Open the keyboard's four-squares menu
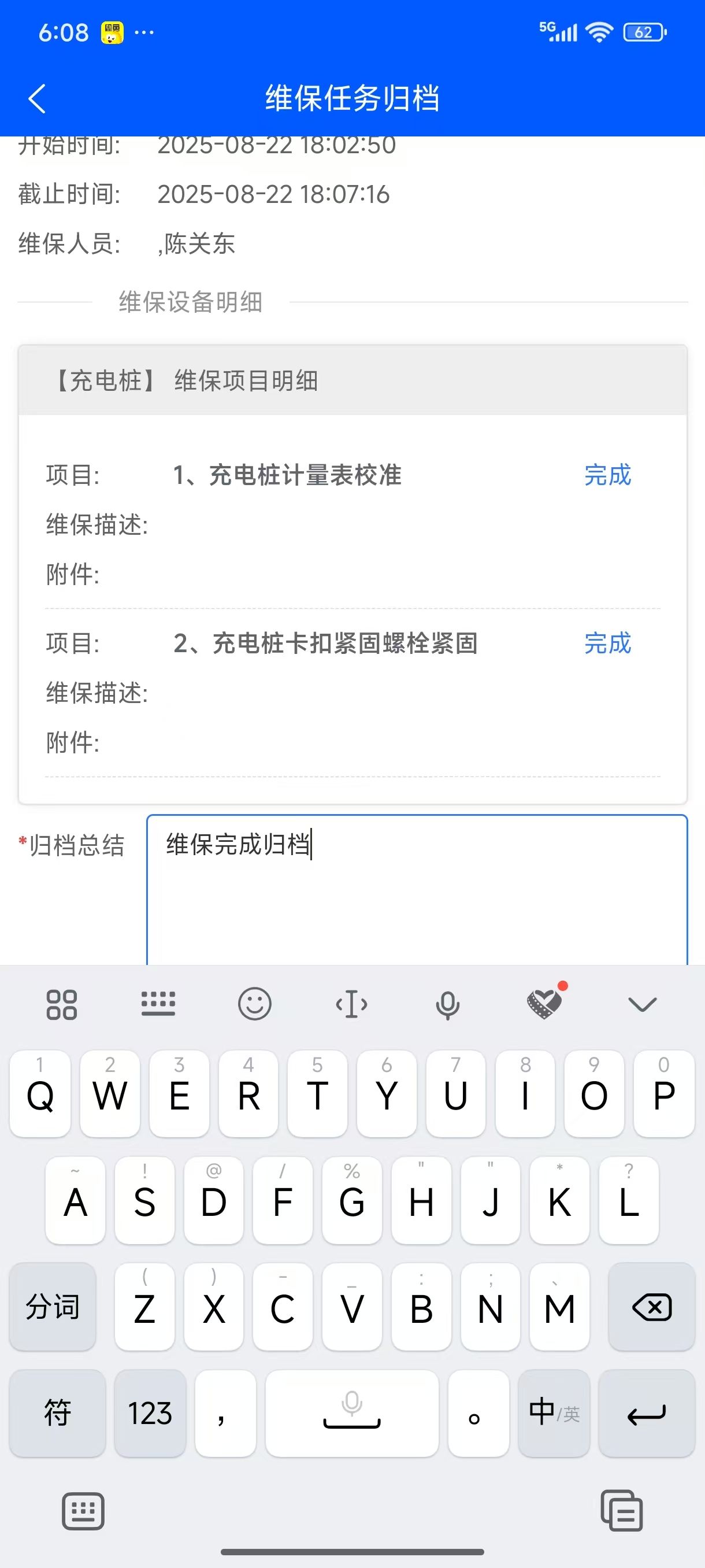705x1568 pixels. 61,1004
